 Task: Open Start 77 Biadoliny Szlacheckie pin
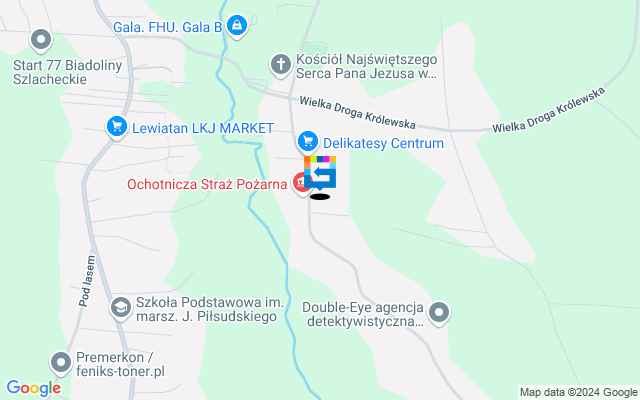(x=41, y=40)
